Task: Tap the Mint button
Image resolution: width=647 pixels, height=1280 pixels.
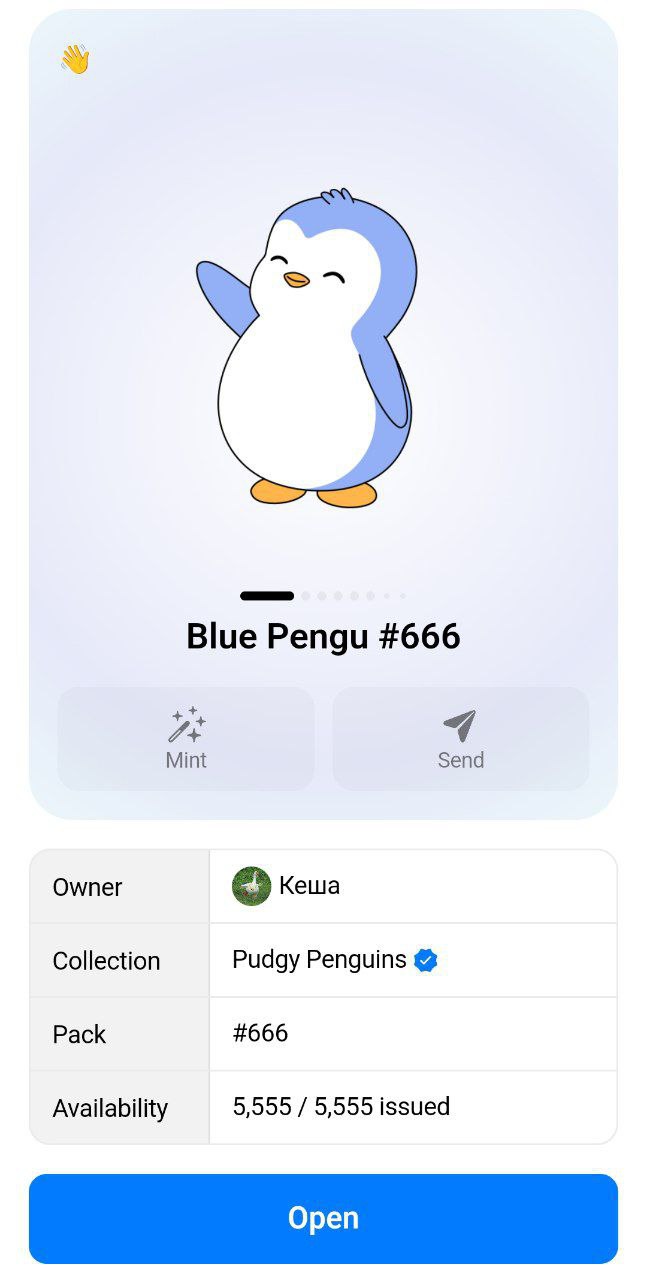Action: 186,738
